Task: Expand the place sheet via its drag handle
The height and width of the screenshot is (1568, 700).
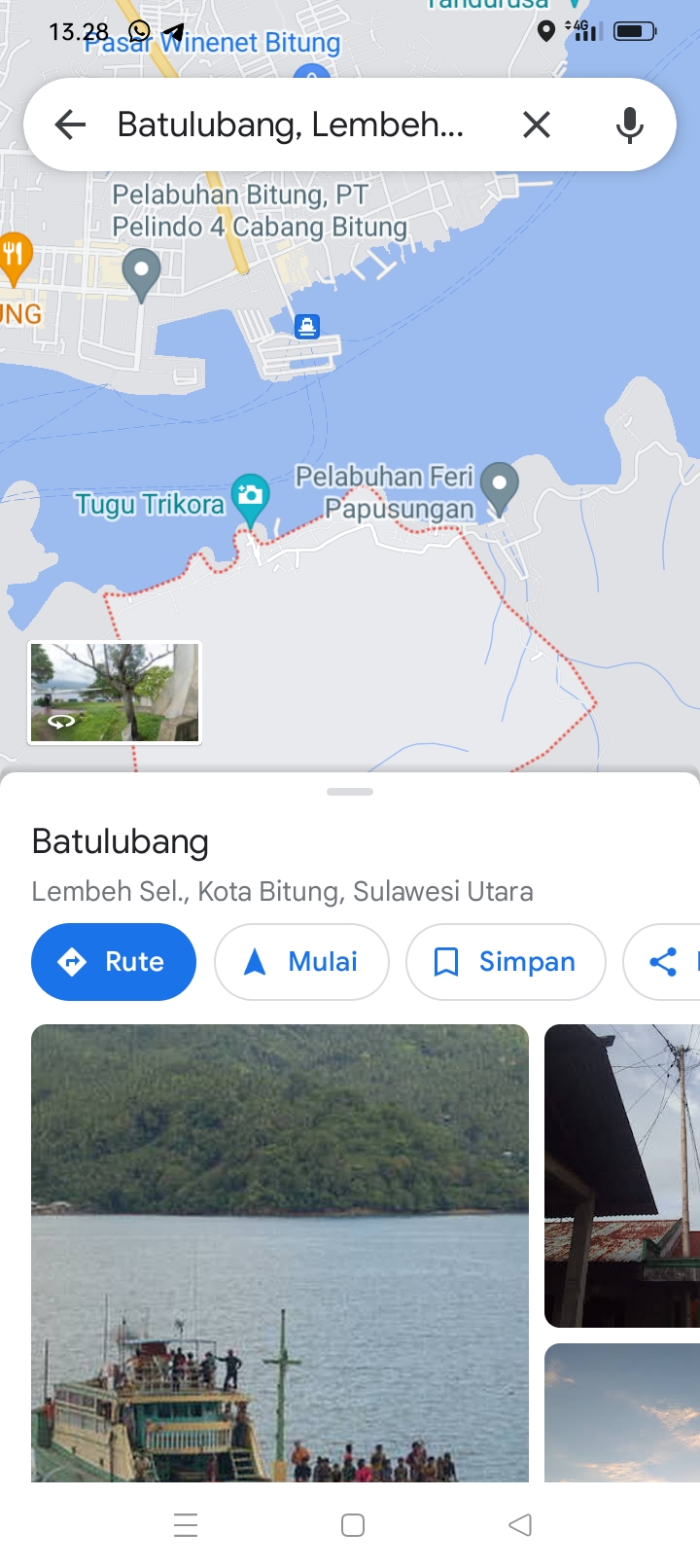Action: pyautogui.click(x=350, y=792)
